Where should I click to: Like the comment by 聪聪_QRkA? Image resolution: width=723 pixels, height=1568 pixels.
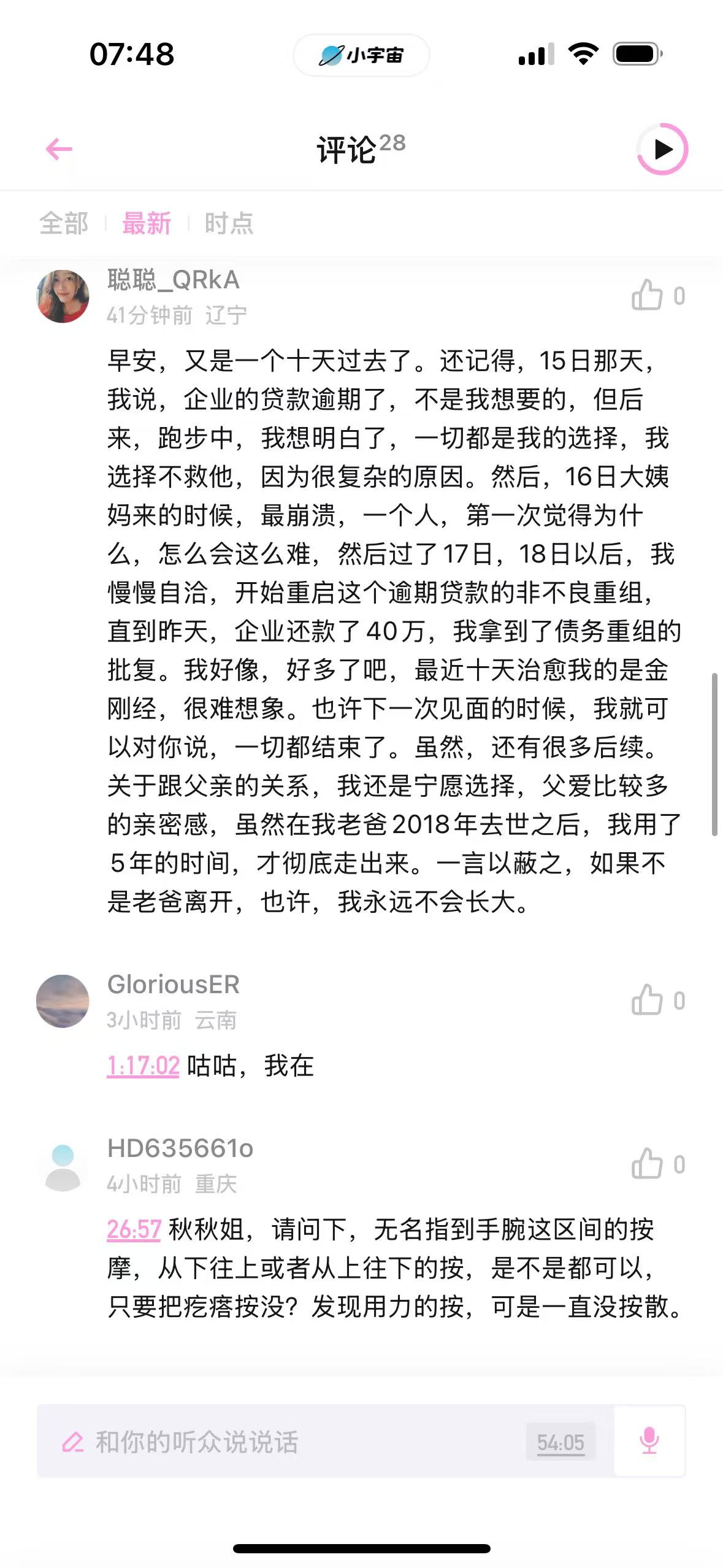pos(648,296)
